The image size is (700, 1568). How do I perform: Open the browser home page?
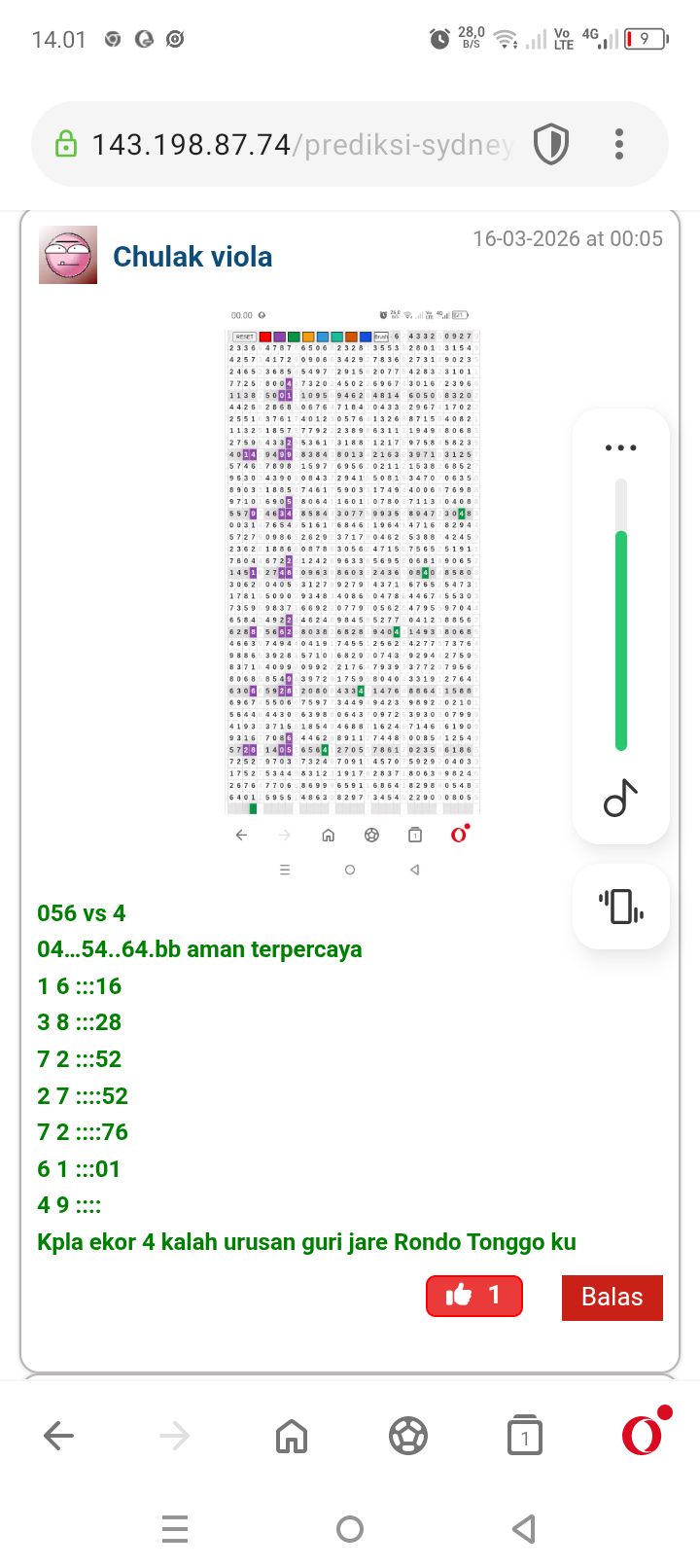(292, 1435)
